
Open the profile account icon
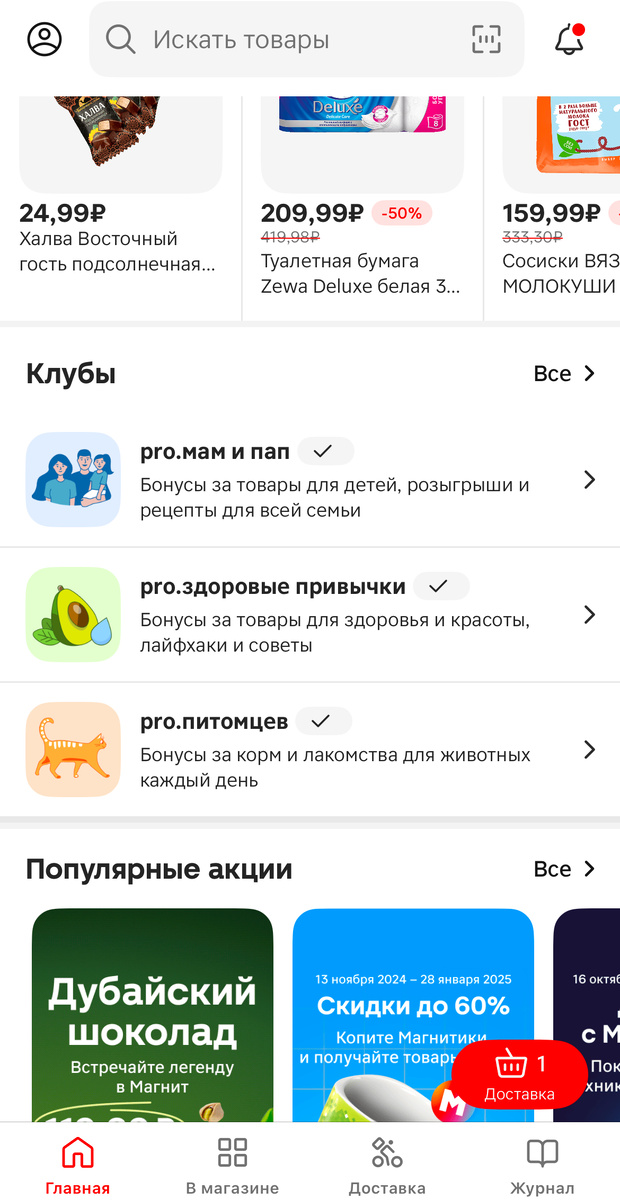pos(44,40)
